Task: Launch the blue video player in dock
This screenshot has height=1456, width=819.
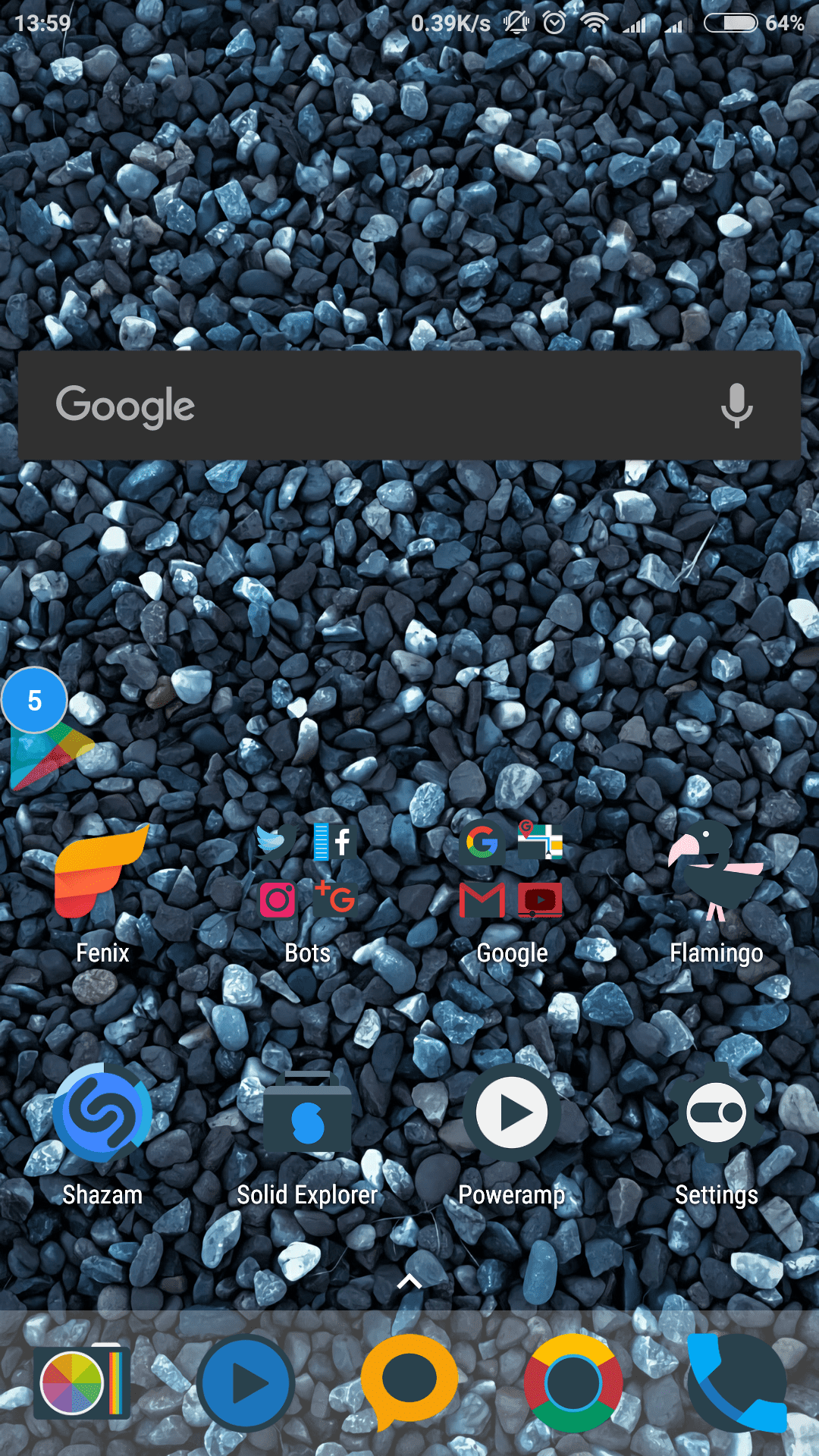Action: click(x=246, y=1382)
